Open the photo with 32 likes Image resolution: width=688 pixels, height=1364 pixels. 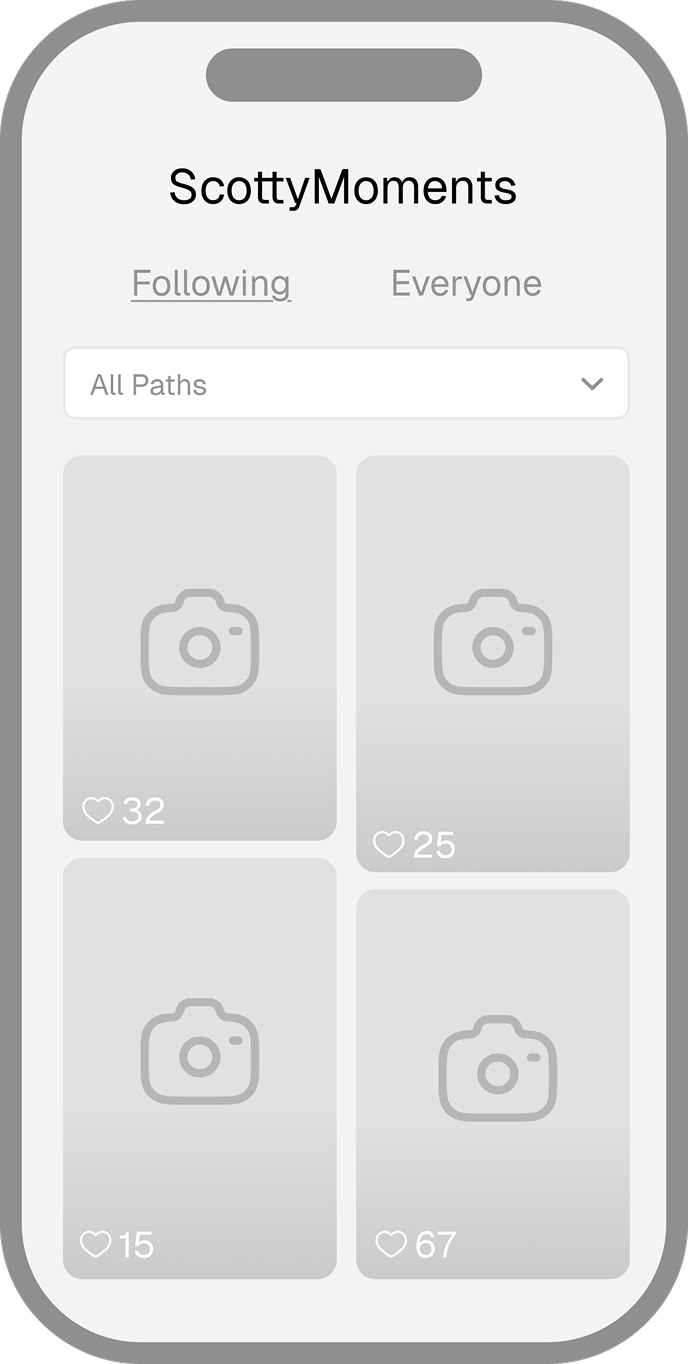click(x=200, y=648)
